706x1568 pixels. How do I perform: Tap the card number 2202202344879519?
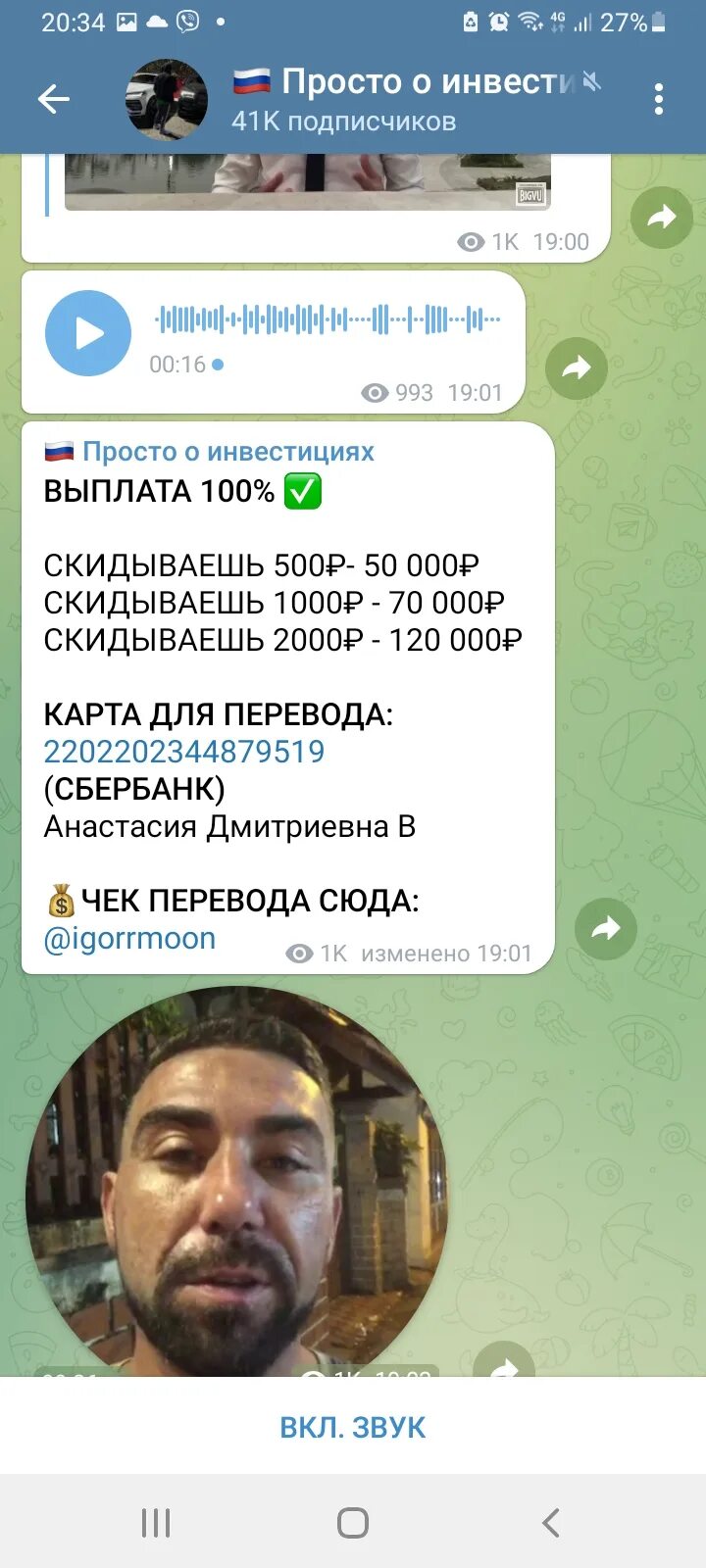pos(184,752)
